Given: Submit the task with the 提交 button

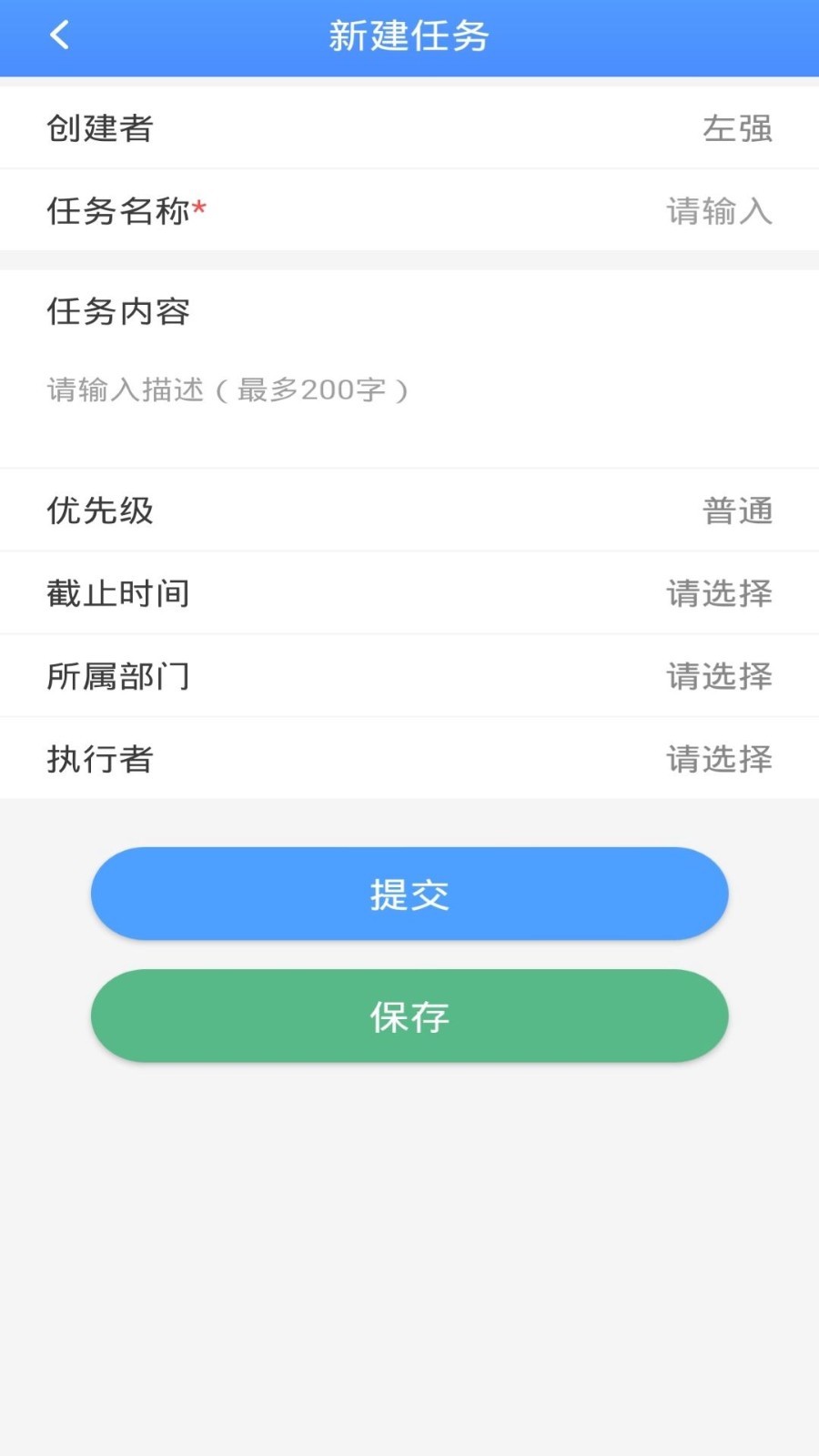Looking at the screenshot, I should (409, 894).
